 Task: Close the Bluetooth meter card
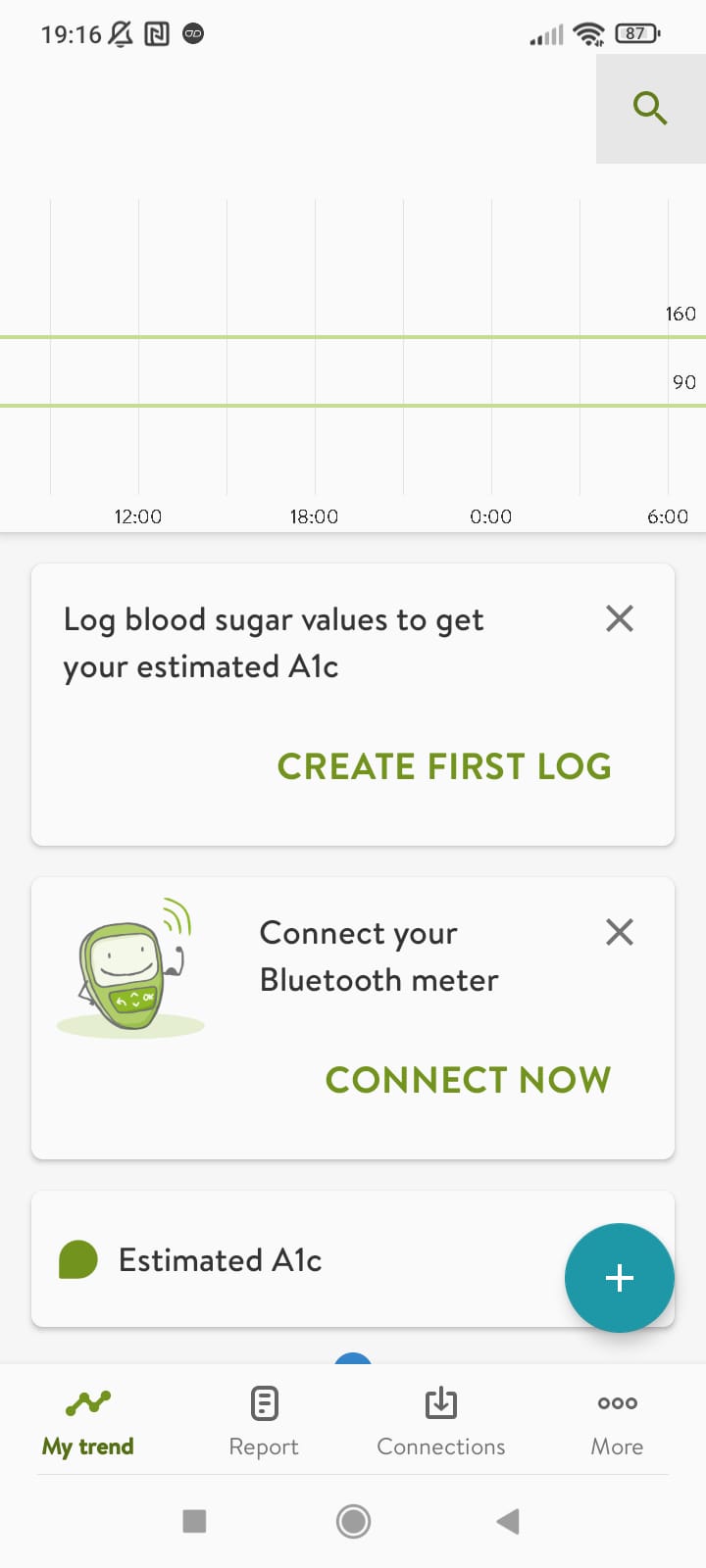620,932
